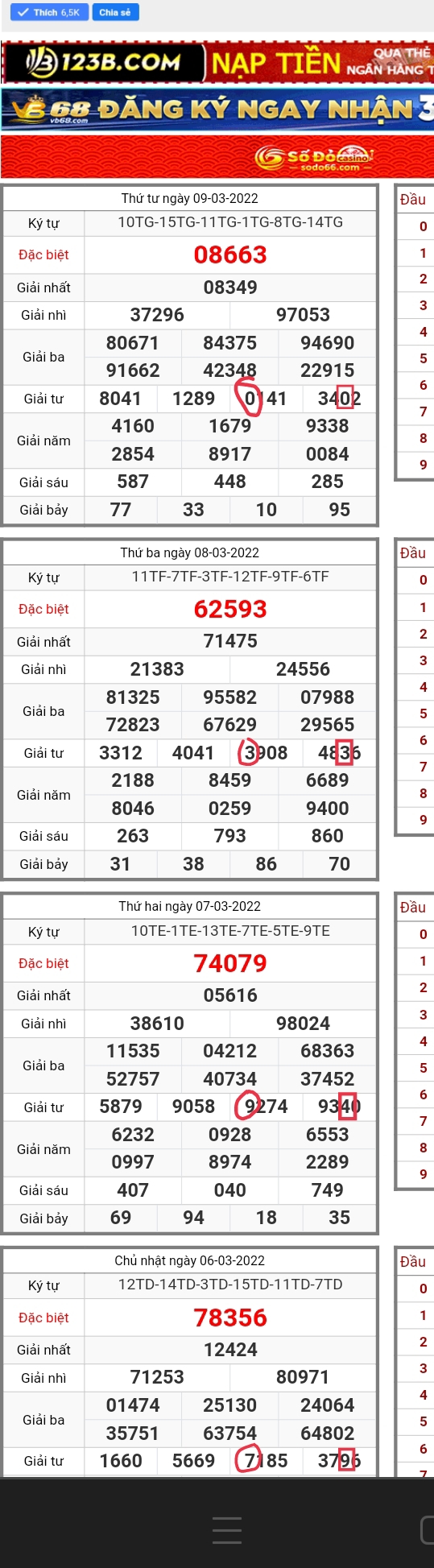Tap the Facebook Thích like button
Screen dimensions: 434x1568
click(x=49, y=12)
